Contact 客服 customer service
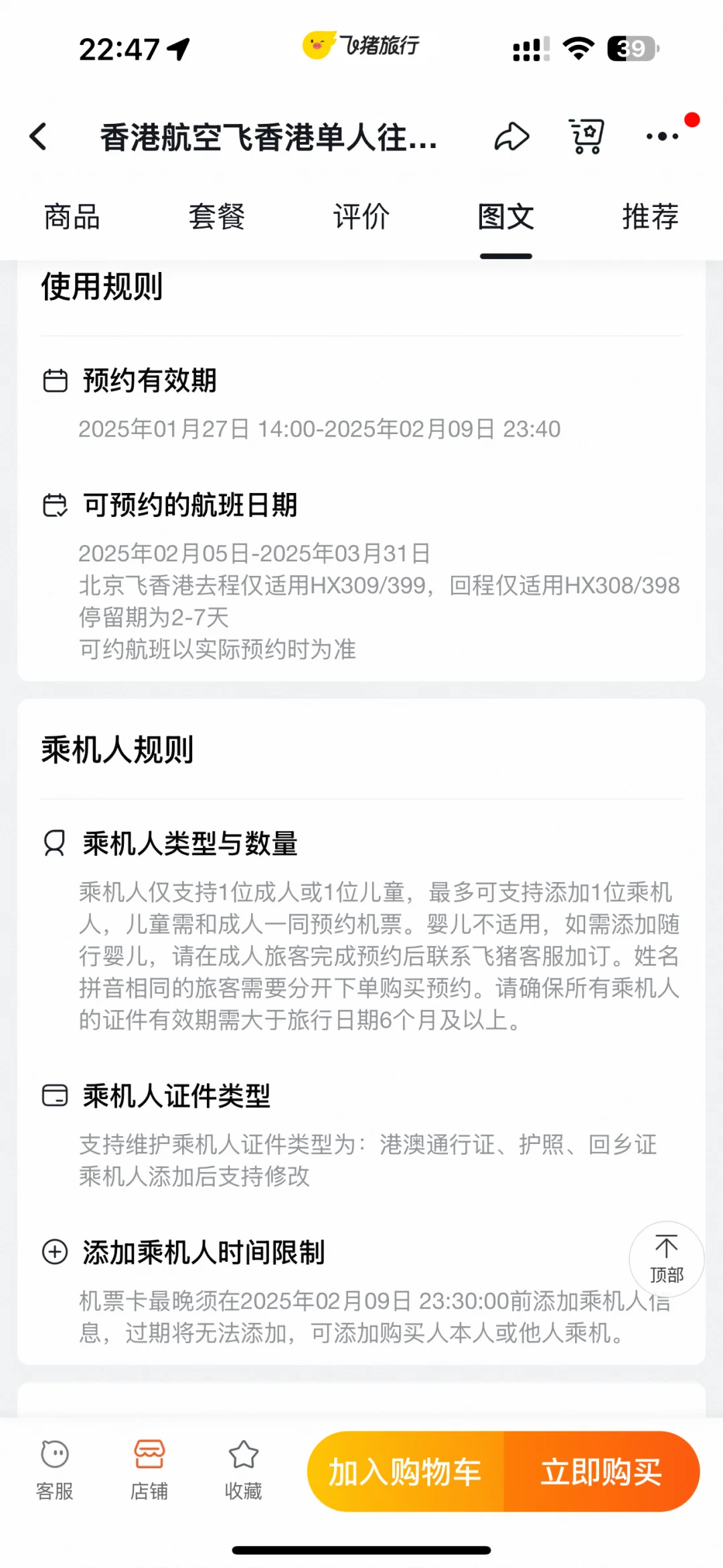723x1568 pixels. (55, 1471)
